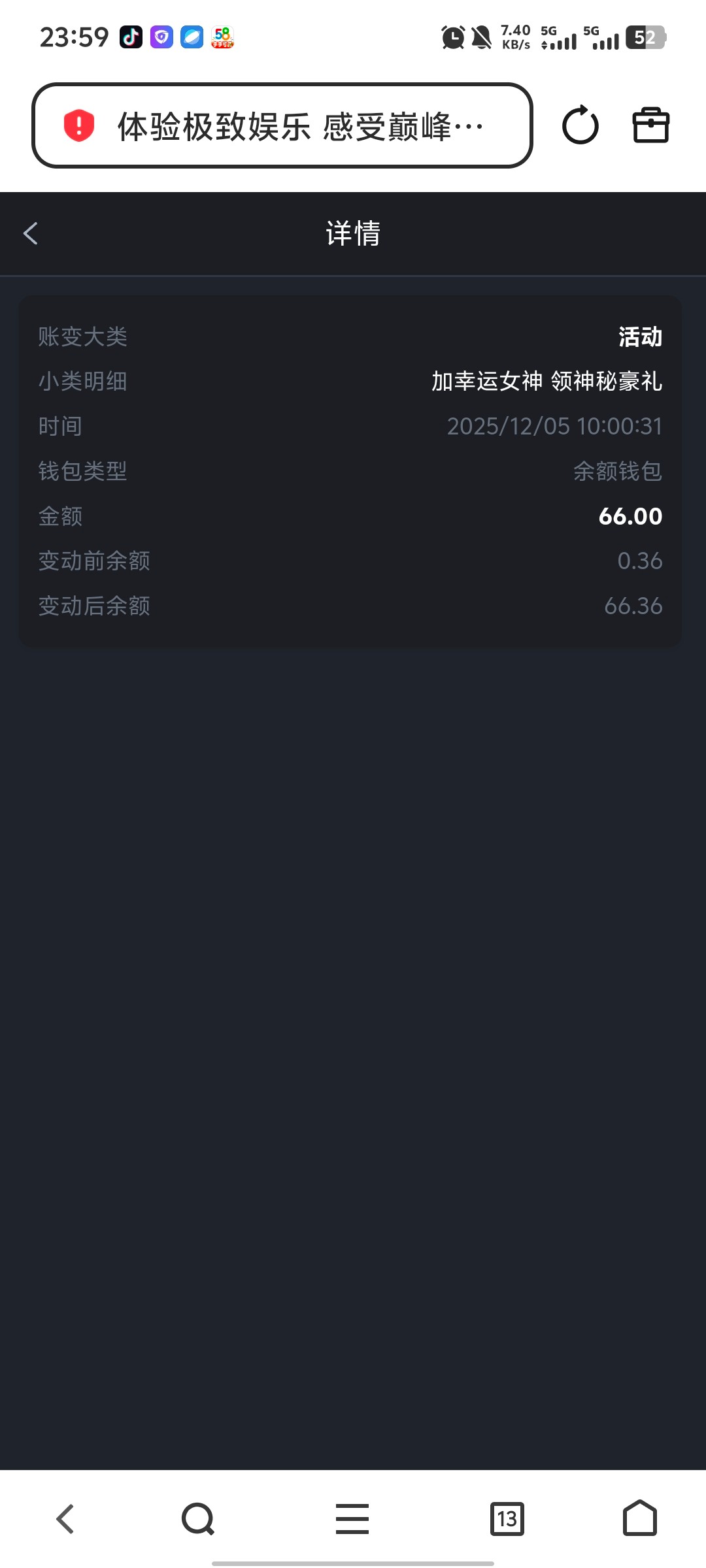This screenshot has height=1568, width=706.
Task: Open the browser toolbox icon
Action: point(650,125)
